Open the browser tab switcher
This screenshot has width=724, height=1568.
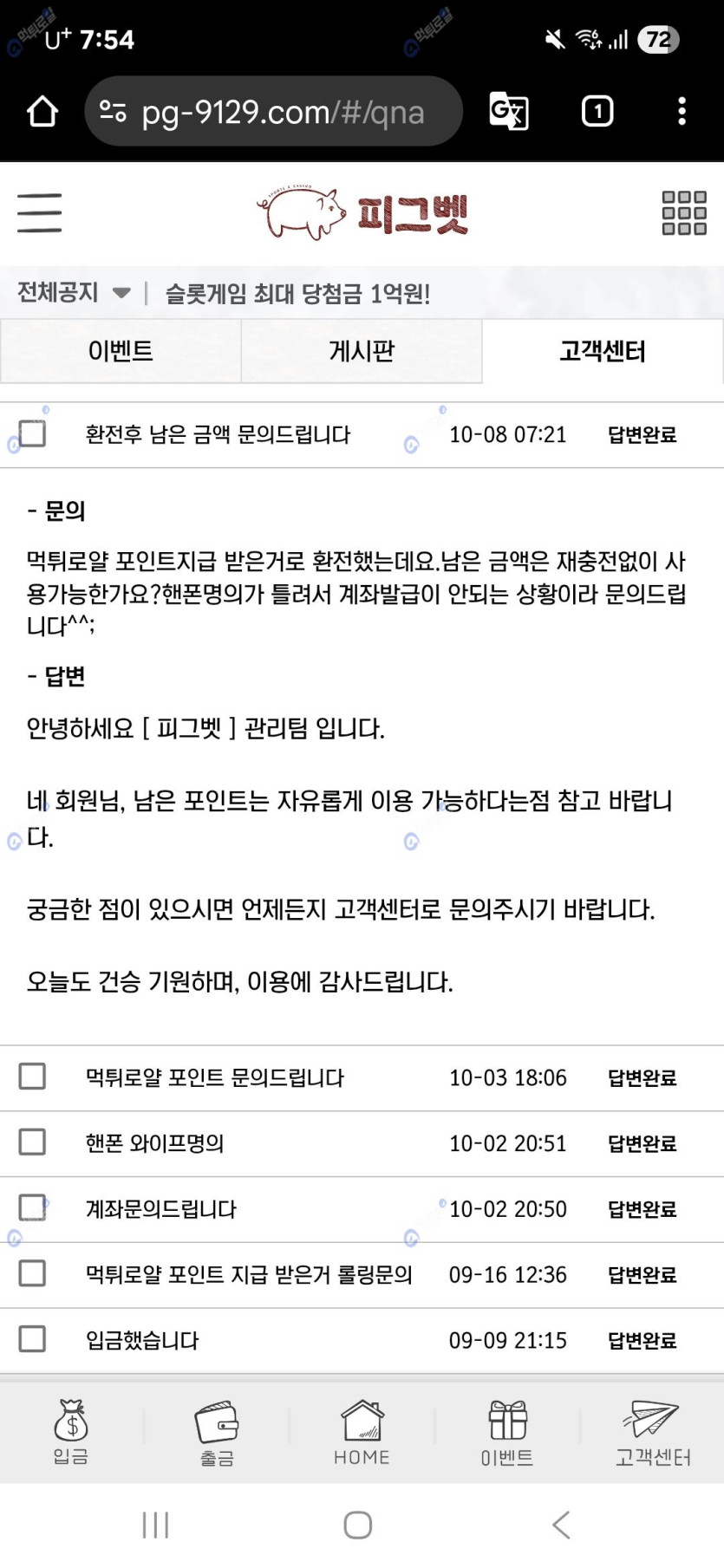coord(597,111)
